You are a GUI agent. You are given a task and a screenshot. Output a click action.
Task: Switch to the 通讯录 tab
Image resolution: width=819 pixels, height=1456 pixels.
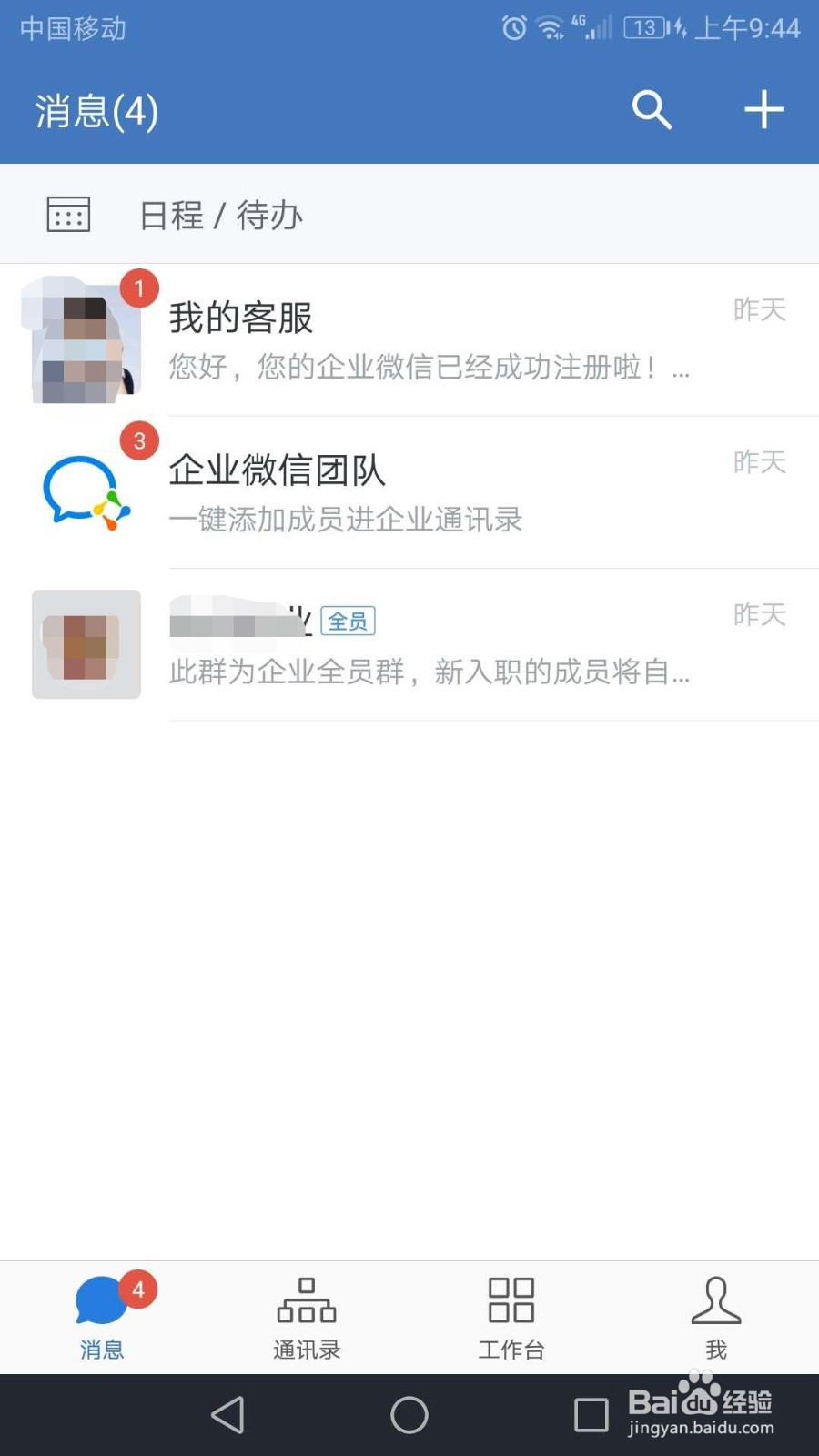point(306,1319)
